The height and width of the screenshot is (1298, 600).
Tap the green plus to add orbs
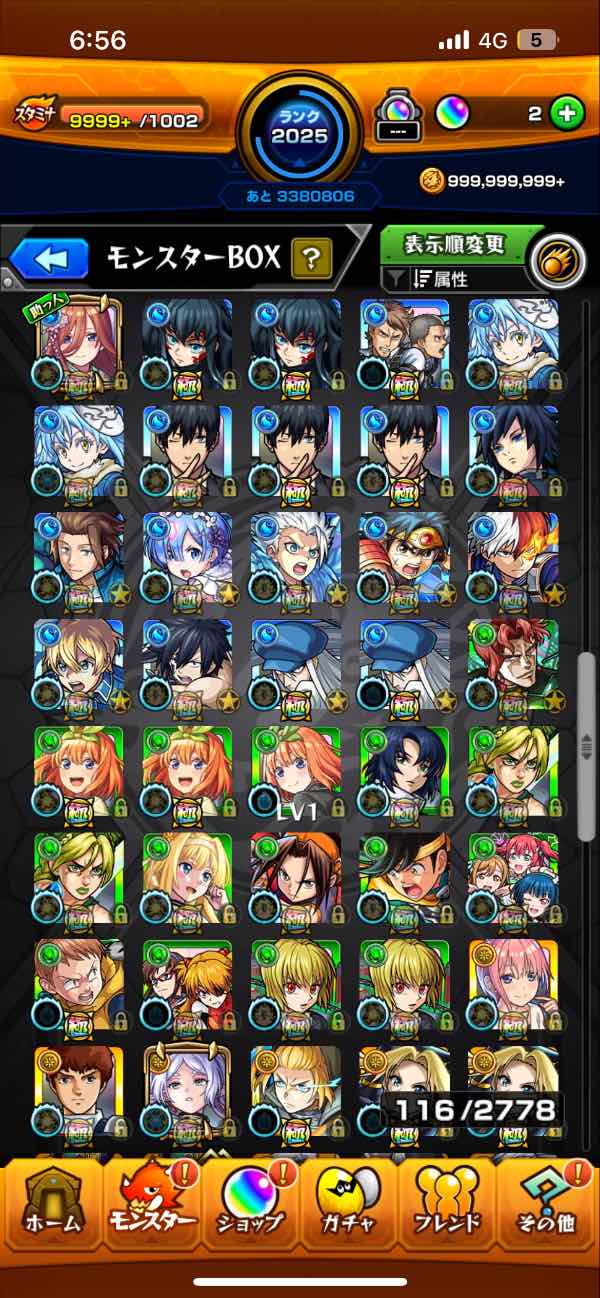coord(568,114)
